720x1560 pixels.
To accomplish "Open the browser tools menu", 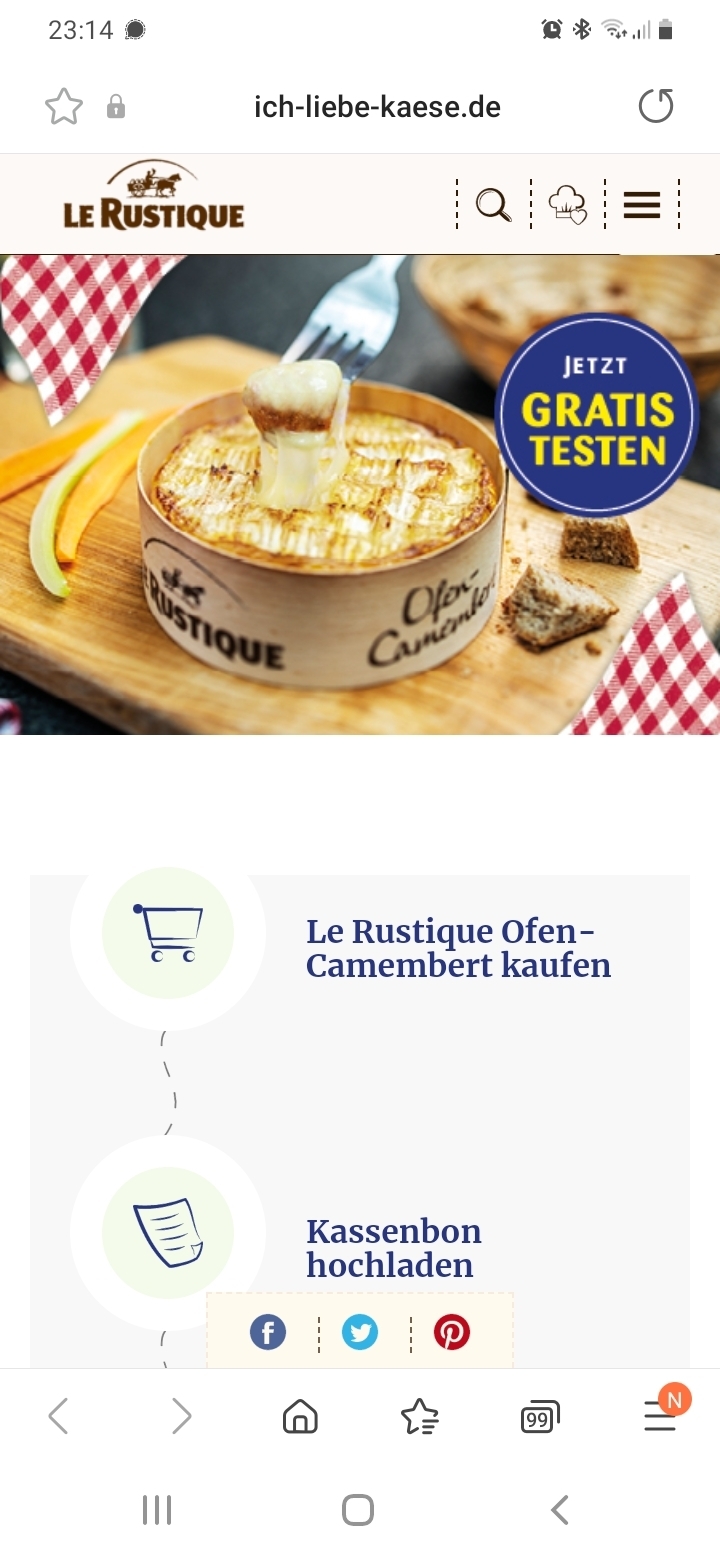I will click(x=660, y=1416).
